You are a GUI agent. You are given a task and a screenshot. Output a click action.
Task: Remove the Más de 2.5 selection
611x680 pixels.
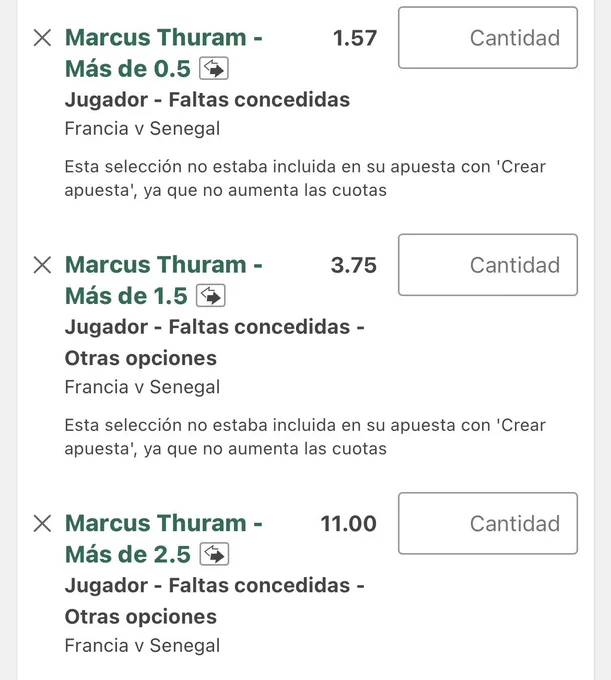[x=42, y=523]
